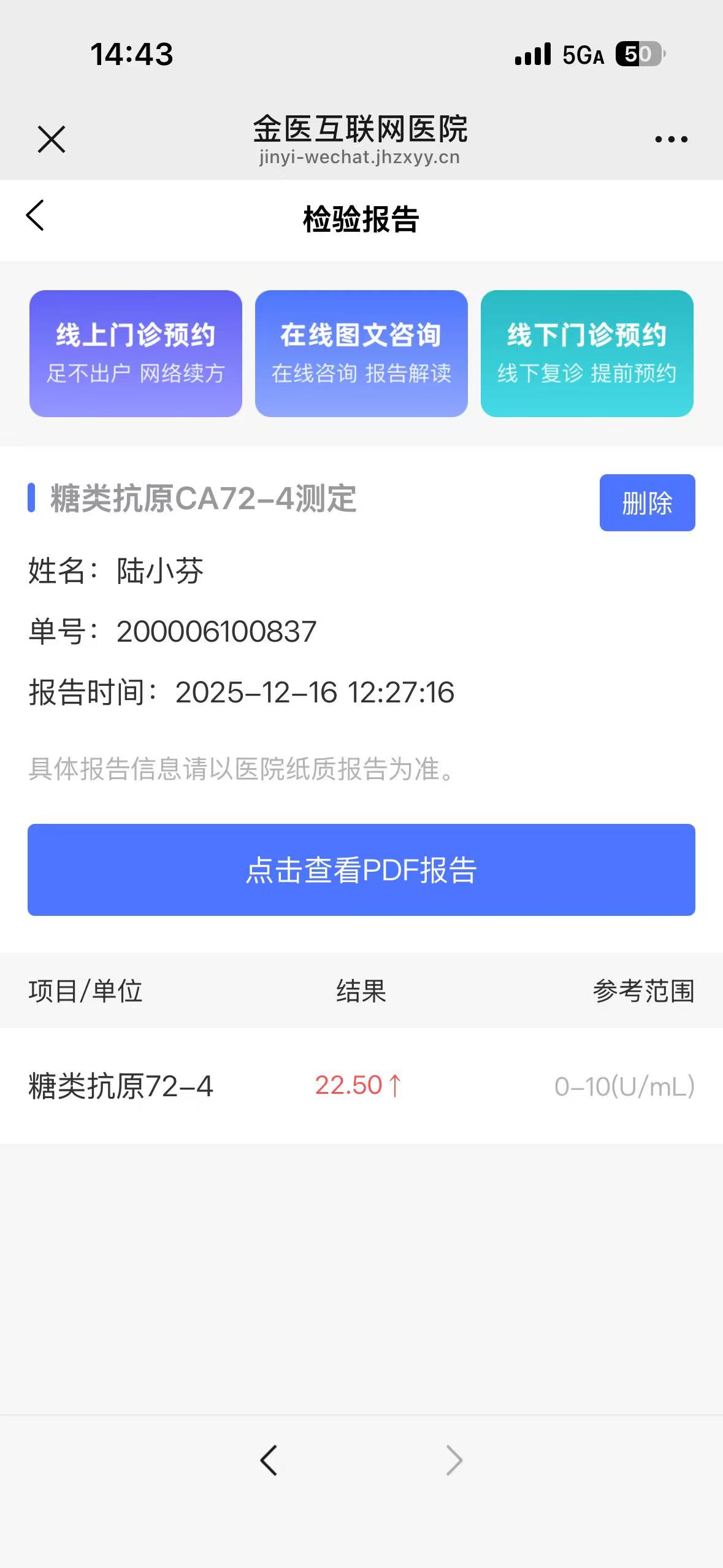Image resolution: width=723 pixels, height=1568 pixels.
Task: Tap the browser forward arrow at bottom
Action: click(x=454, y=1460)
